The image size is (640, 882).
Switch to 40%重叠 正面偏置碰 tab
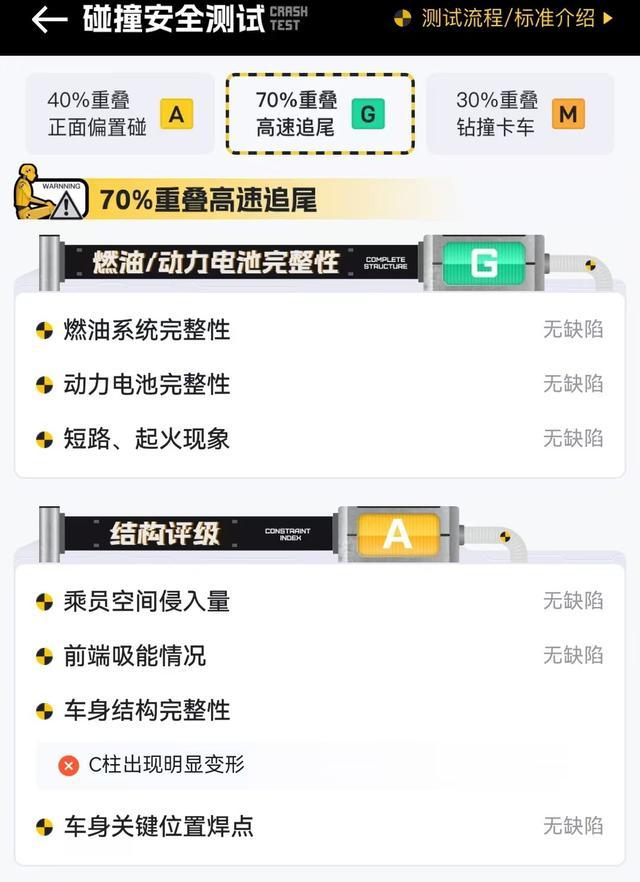(120, 114)
